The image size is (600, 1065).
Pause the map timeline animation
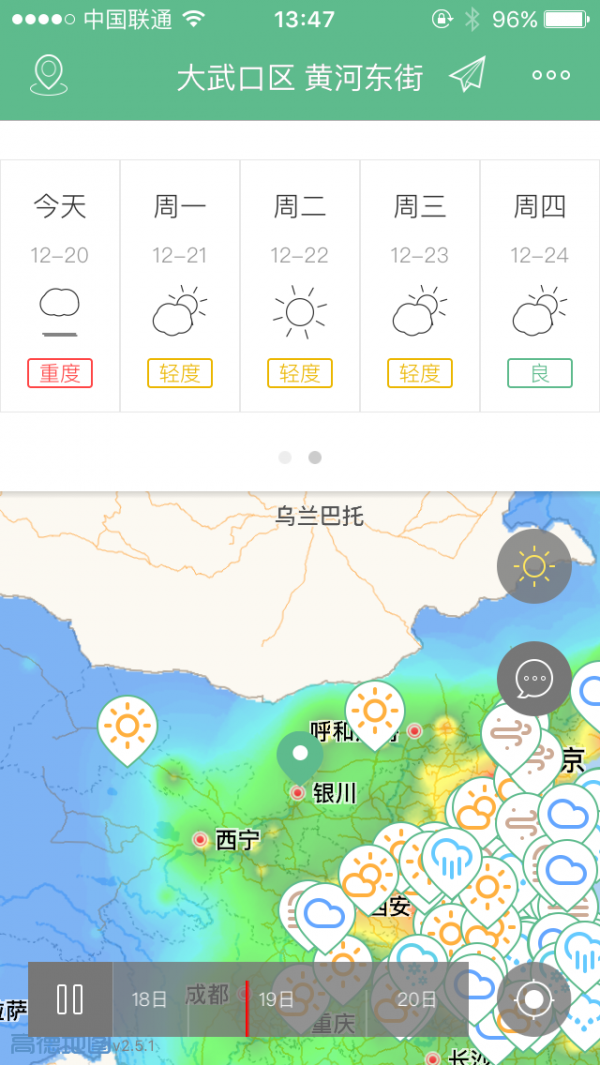[x=70, y=999]
